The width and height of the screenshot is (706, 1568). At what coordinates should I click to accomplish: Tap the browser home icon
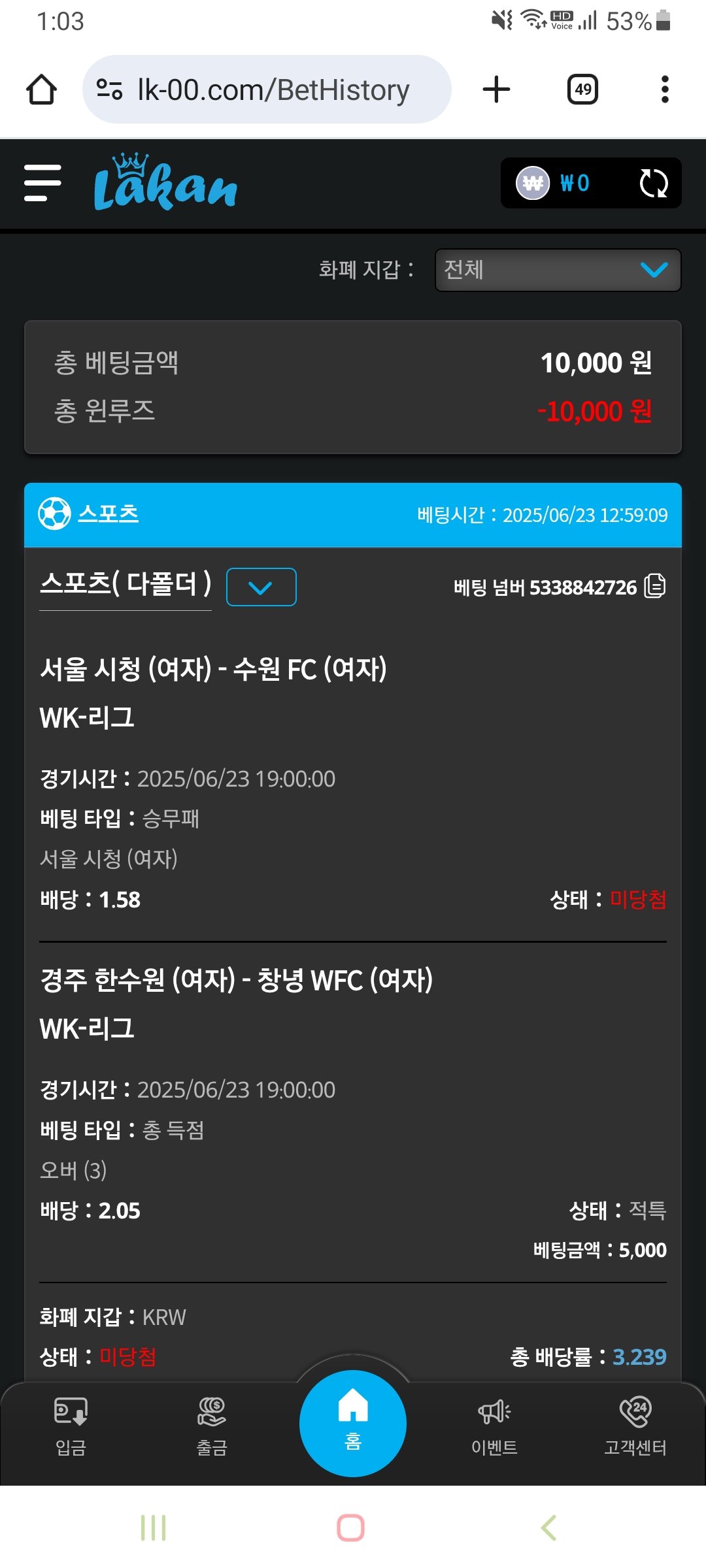(x=41, y=90)
